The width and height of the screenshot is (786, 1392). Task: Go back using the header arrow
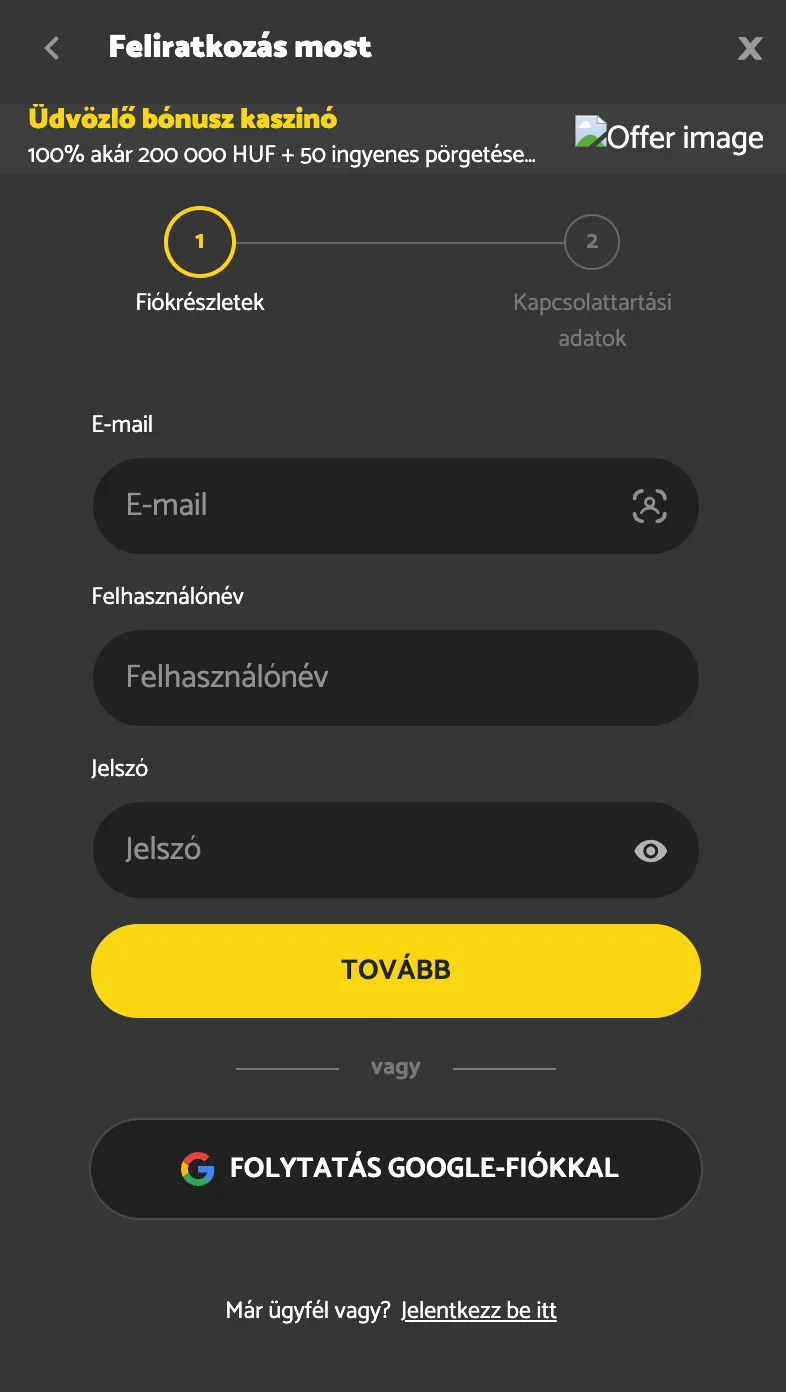point(52,47)
